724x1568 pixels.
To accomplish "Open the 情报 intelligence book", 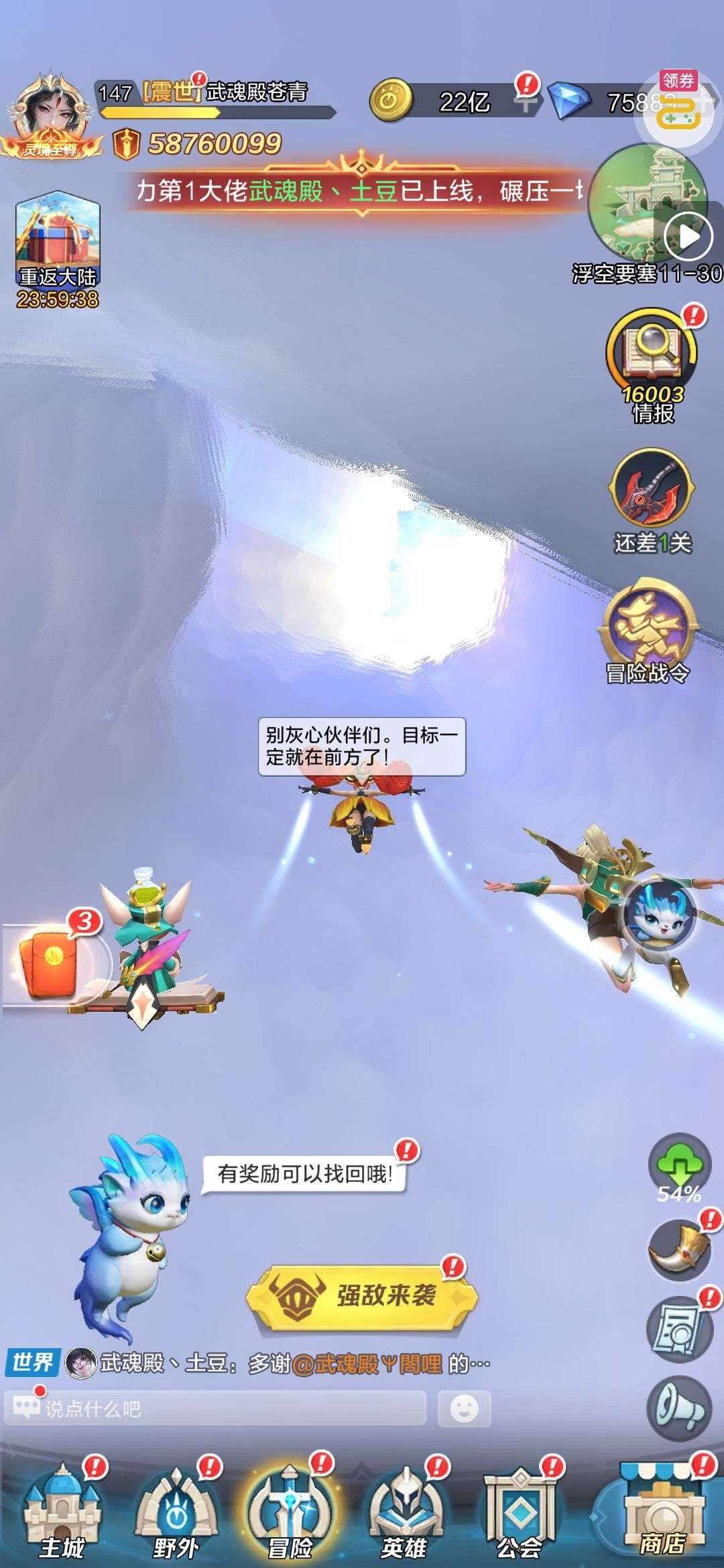I will [x=652, y=355].
